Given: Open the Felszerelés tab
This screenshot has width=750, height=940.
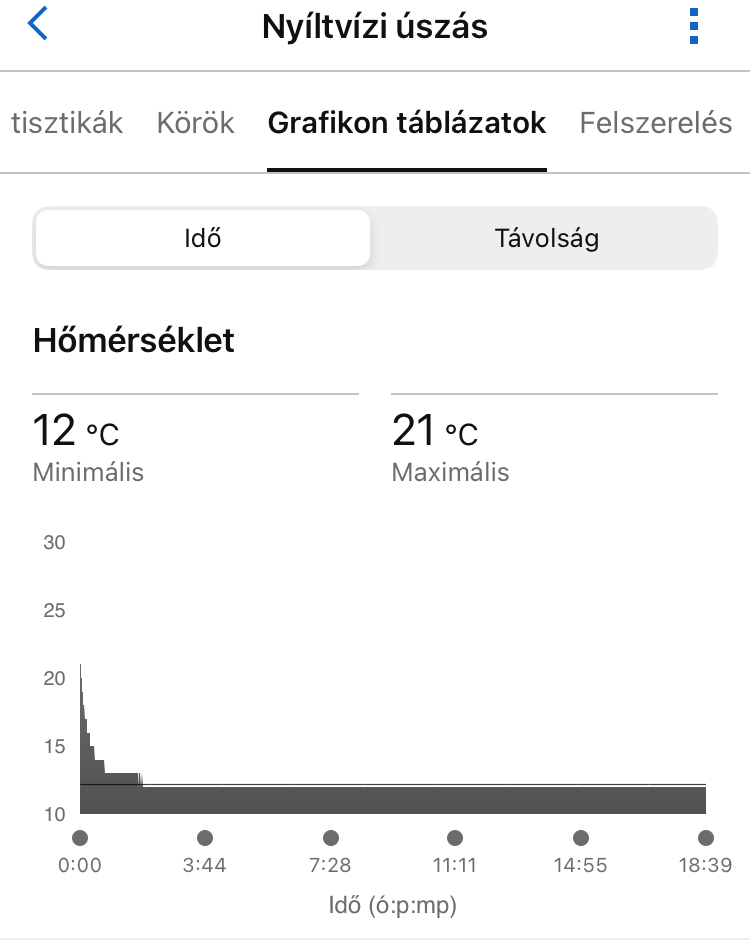Looking at the screenshot, I should pyautogui.click(x=656, y=123).
